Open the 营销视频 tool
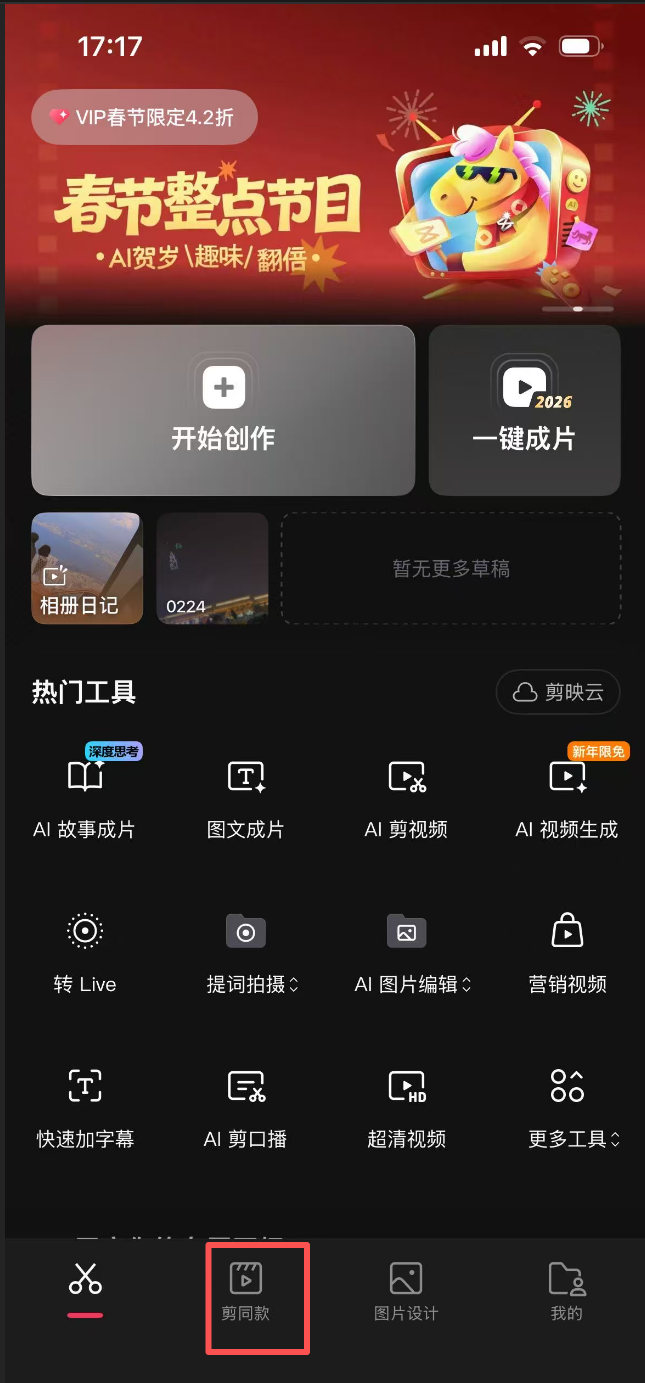Image resolution: width=645 pixels, height=1383 pixels. coord(567,950)
